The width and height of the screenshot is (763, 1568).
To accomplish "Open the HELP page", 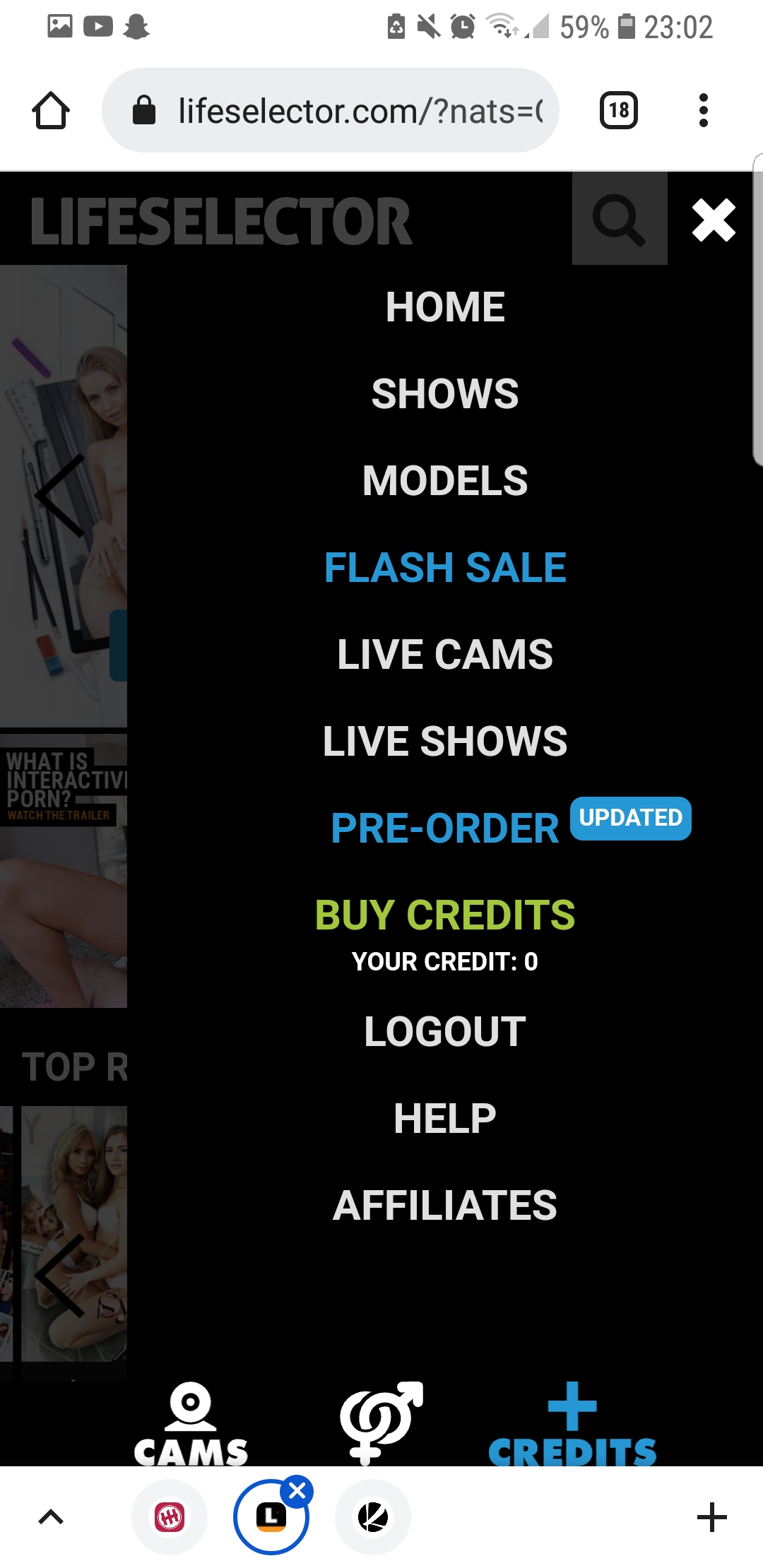I will click(x=445, y=1119).
